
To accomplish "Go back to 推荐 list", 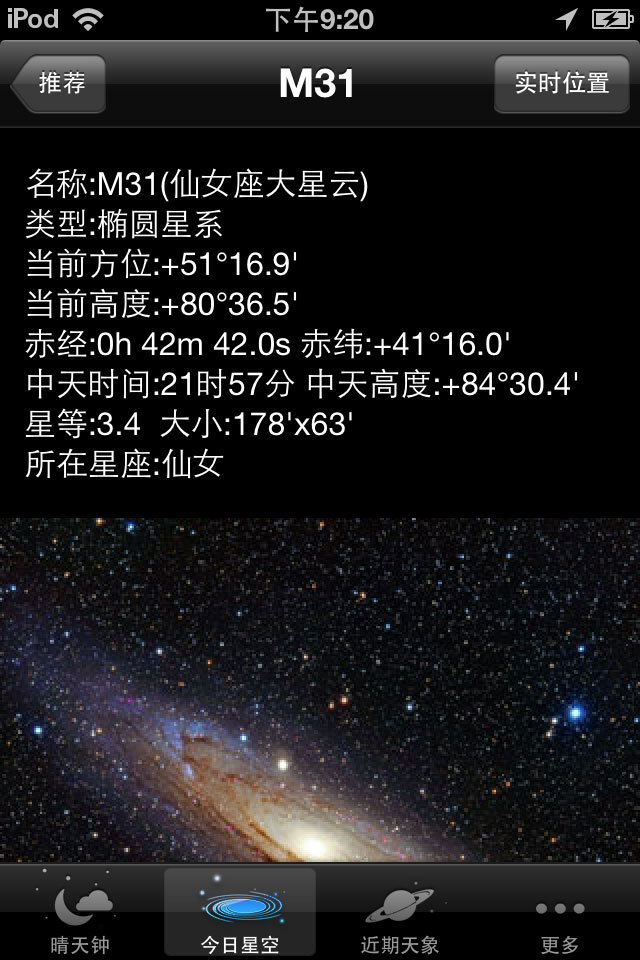I will (60, 84).
